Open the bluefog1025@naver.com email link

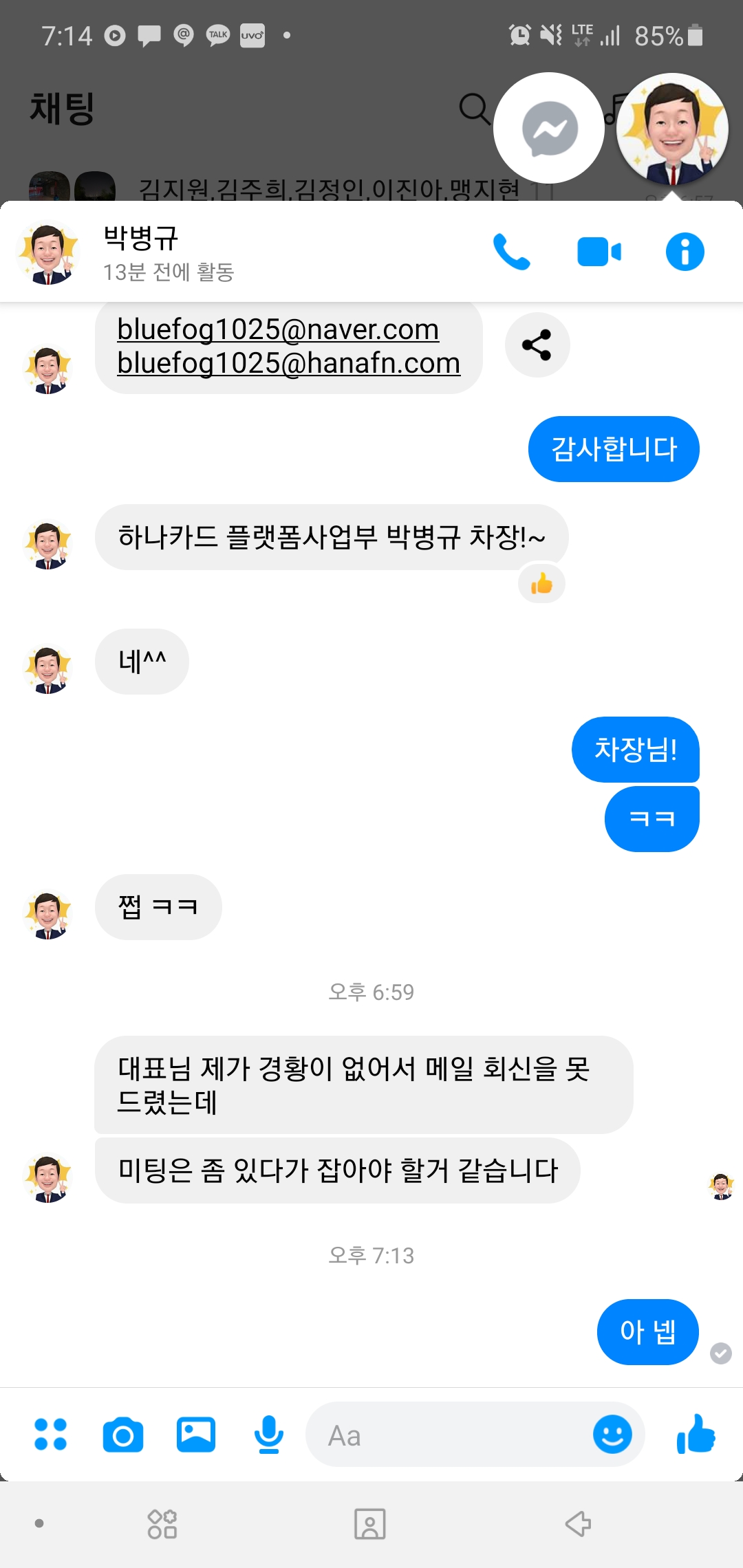click(278, 329)
